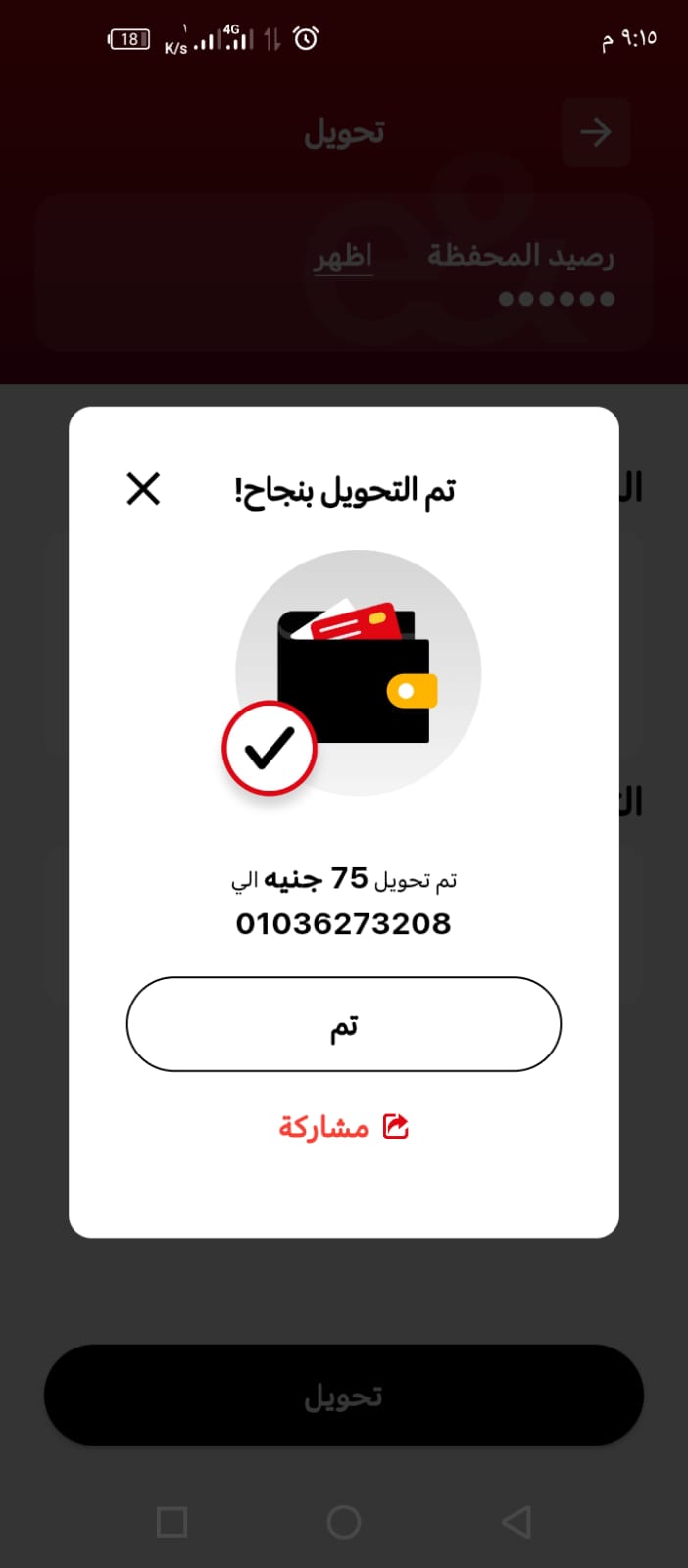Tap the تم done button
Image resolution: width=688 pixels, height=1568 pixels.
pos(343,1024)
